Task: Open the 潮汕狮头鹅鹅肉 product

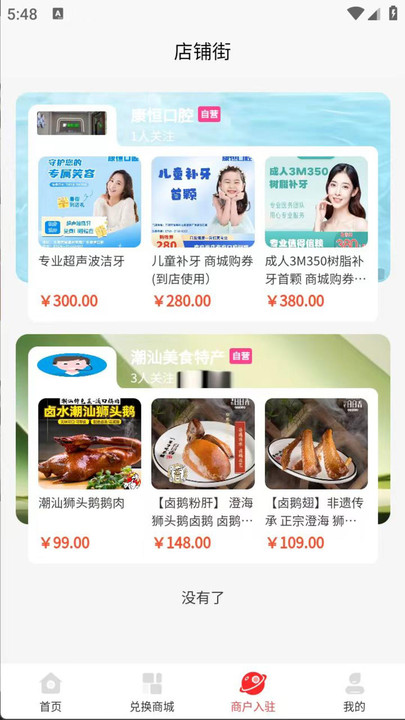Action: tap(90, 475)
